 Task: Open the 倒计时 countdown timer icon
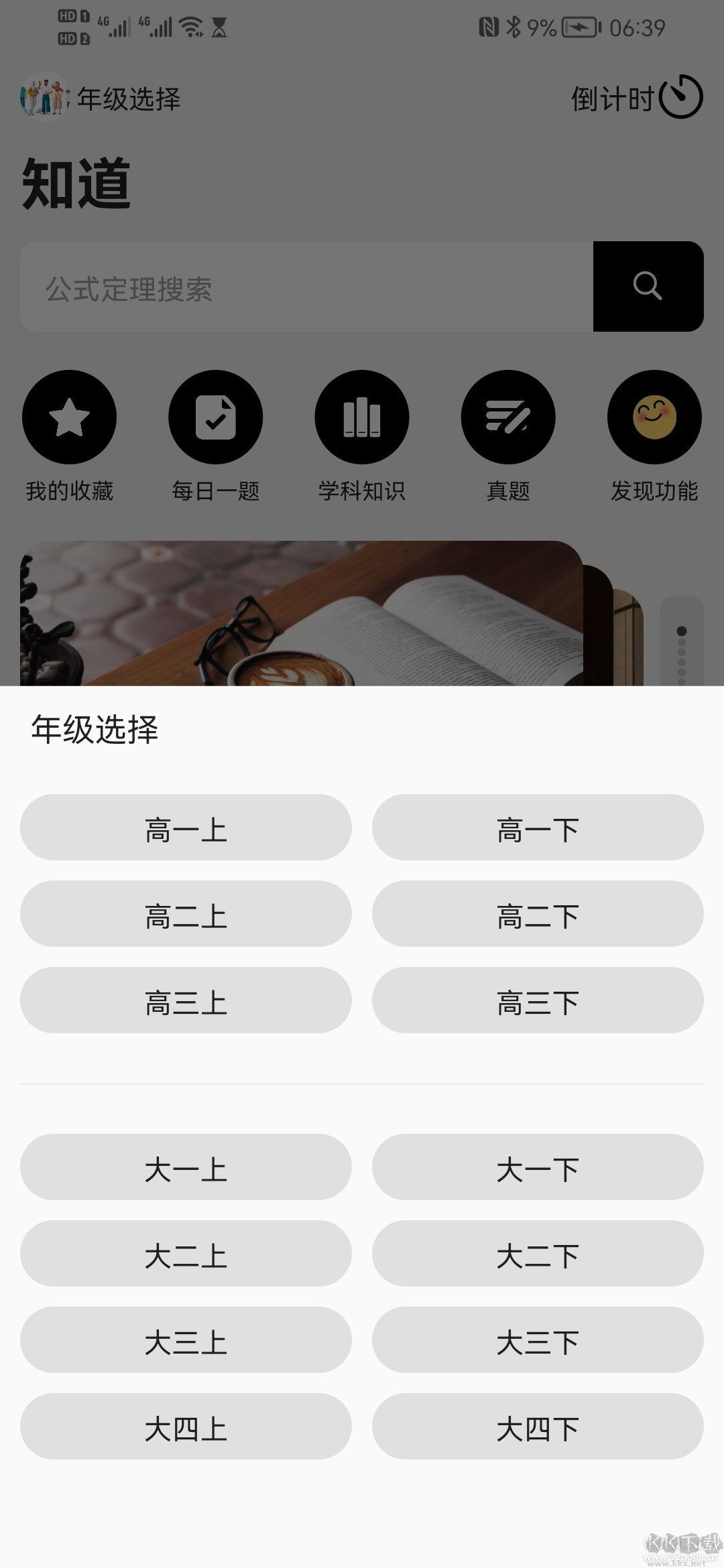(680, 97)
